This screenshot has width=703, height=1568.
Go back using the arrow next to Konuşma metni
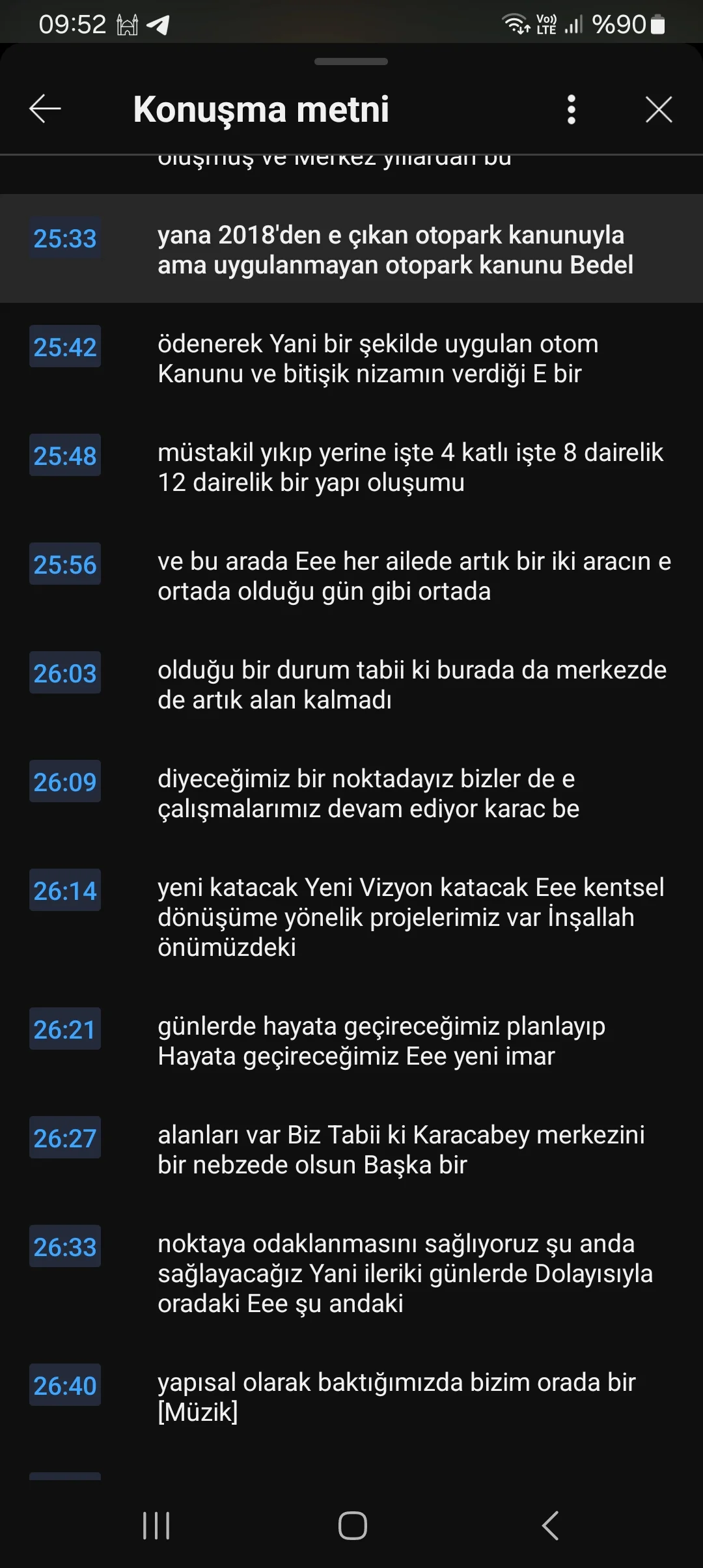coord(45,109)
